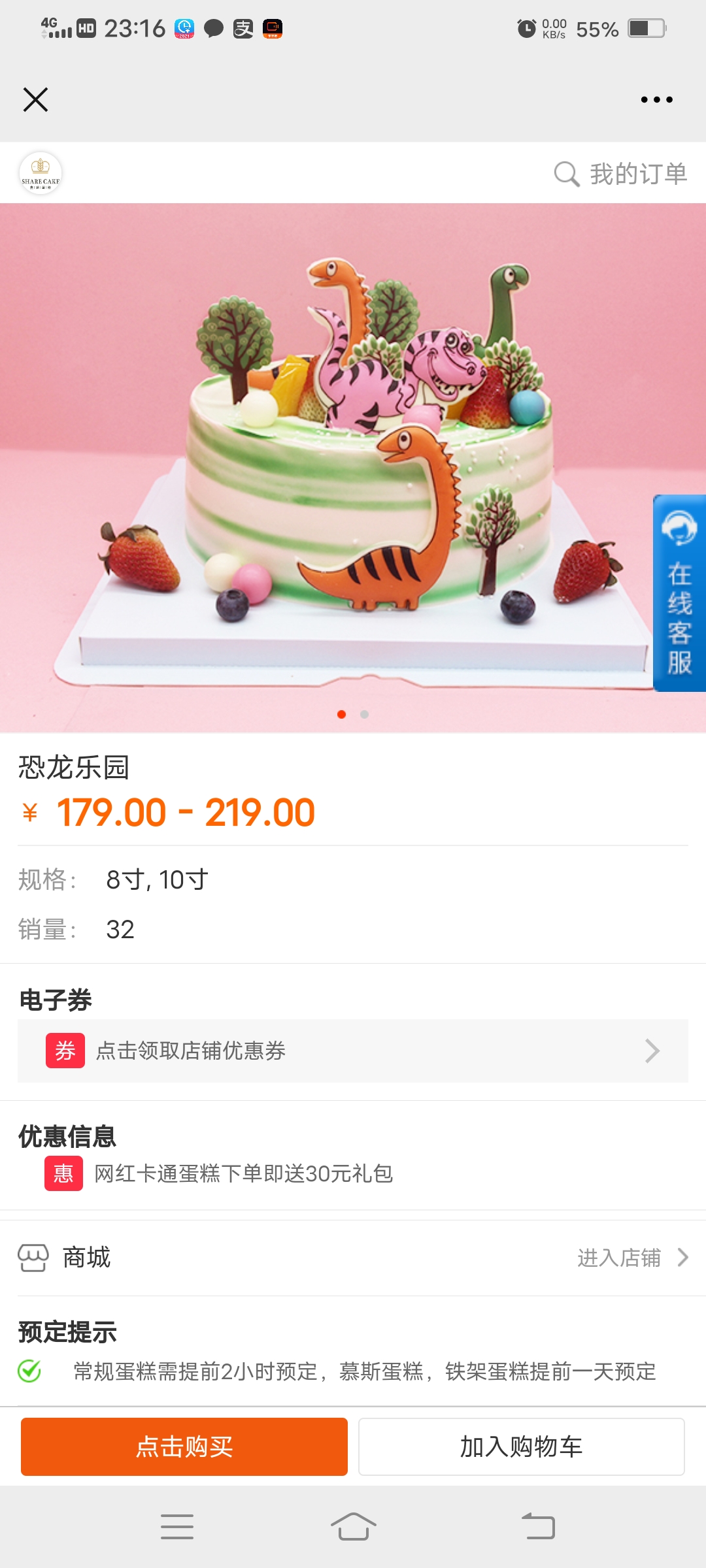Tap the system back button
Image resolution: width=706 pixels, height=1568 pixels.
click(538, 1527)
